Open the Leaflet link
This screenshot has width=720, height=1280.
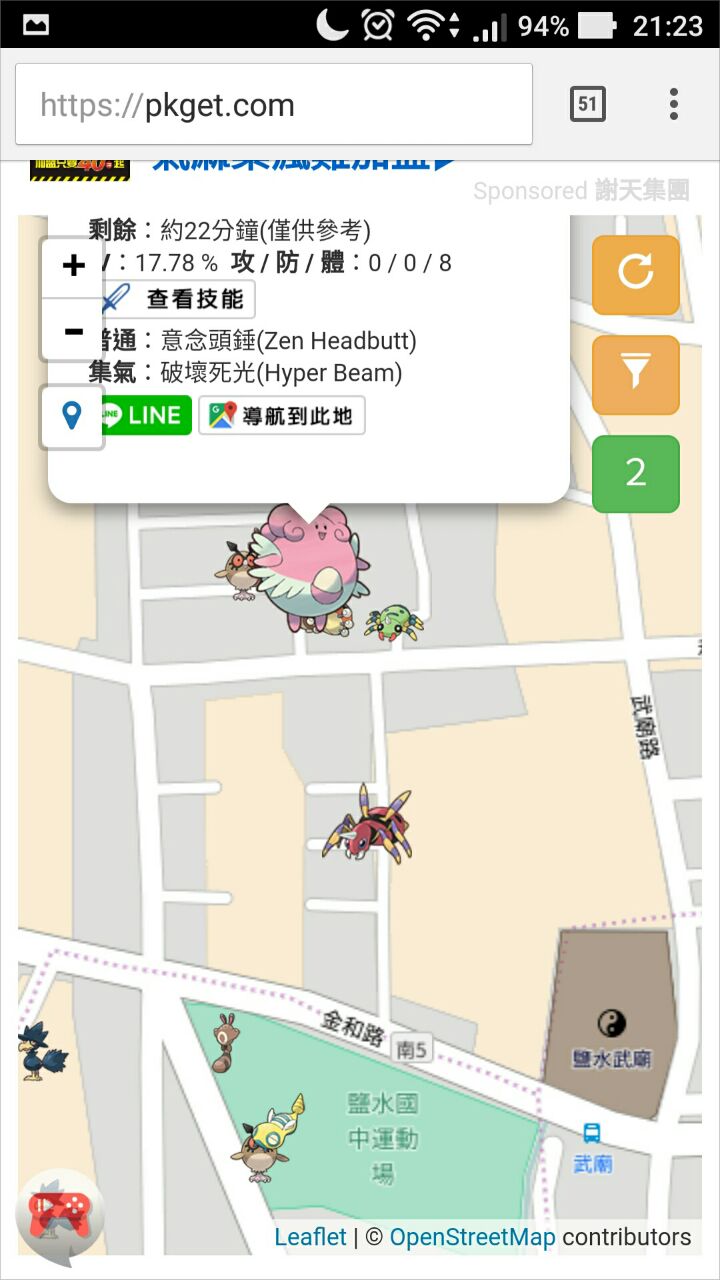310,1237
